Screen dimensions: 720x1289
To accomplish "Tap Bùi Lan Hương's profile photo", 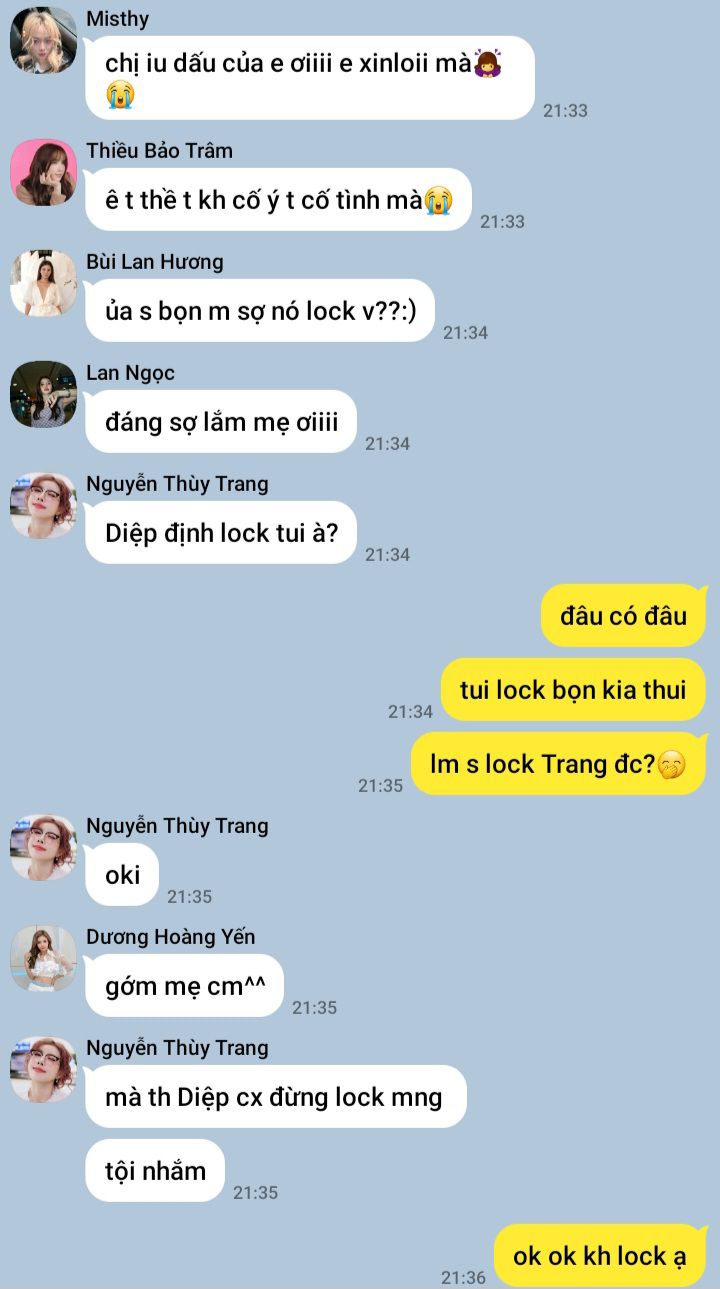I will pos(43,284).
